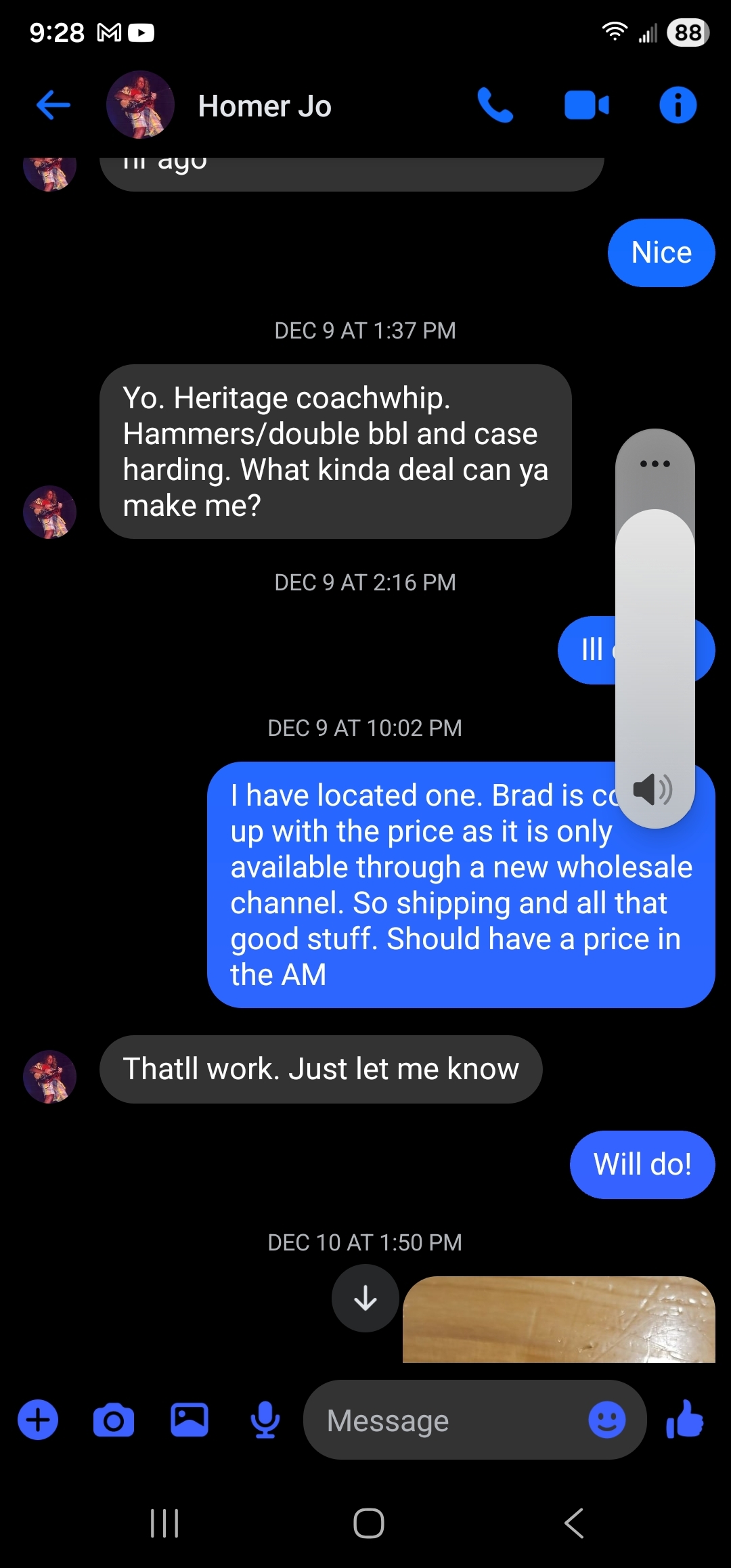Viewport: 731px width, 1568px height.
Task: Open conversation info for Homer Jo
Action: click(678, 106)
